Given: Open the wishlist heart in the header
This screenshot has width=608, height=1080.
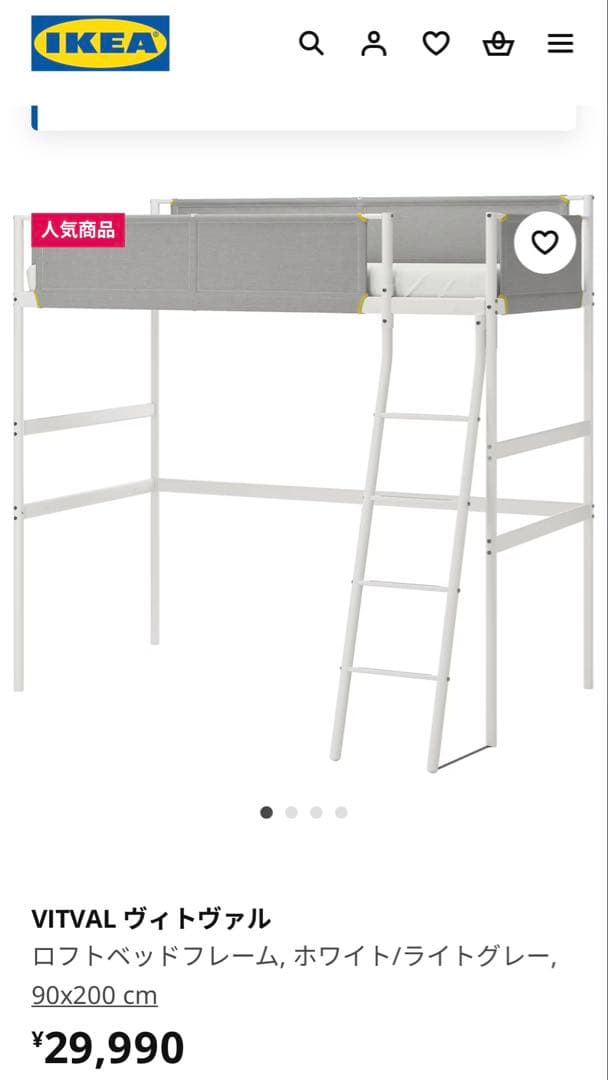Looking at the screenshot, I should tap(436, 44).
